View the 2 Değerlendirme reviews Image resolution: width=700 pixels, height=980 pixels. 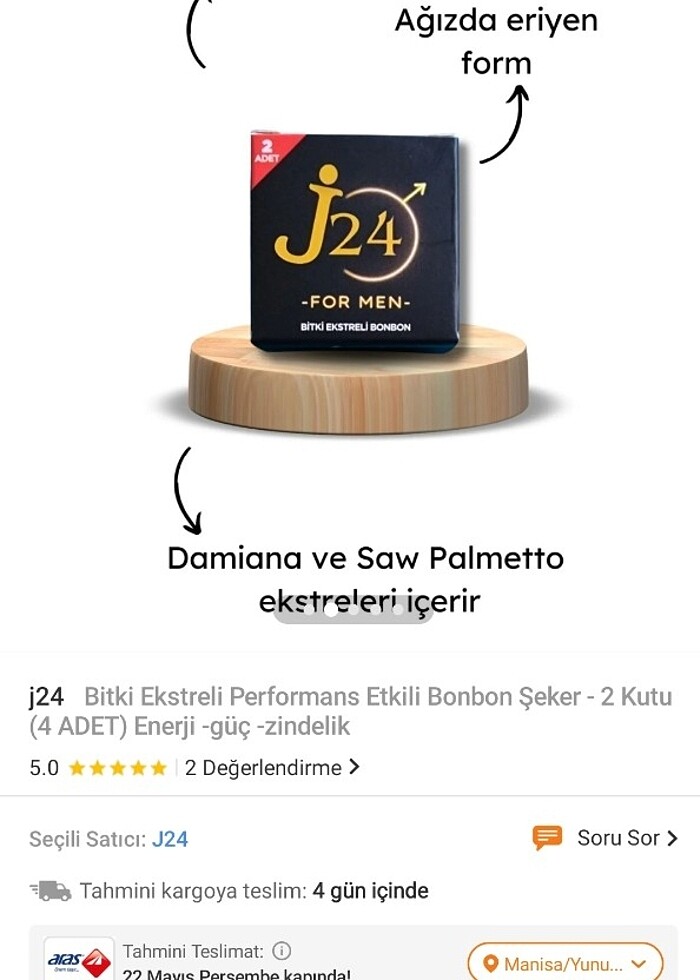(271, 768)
